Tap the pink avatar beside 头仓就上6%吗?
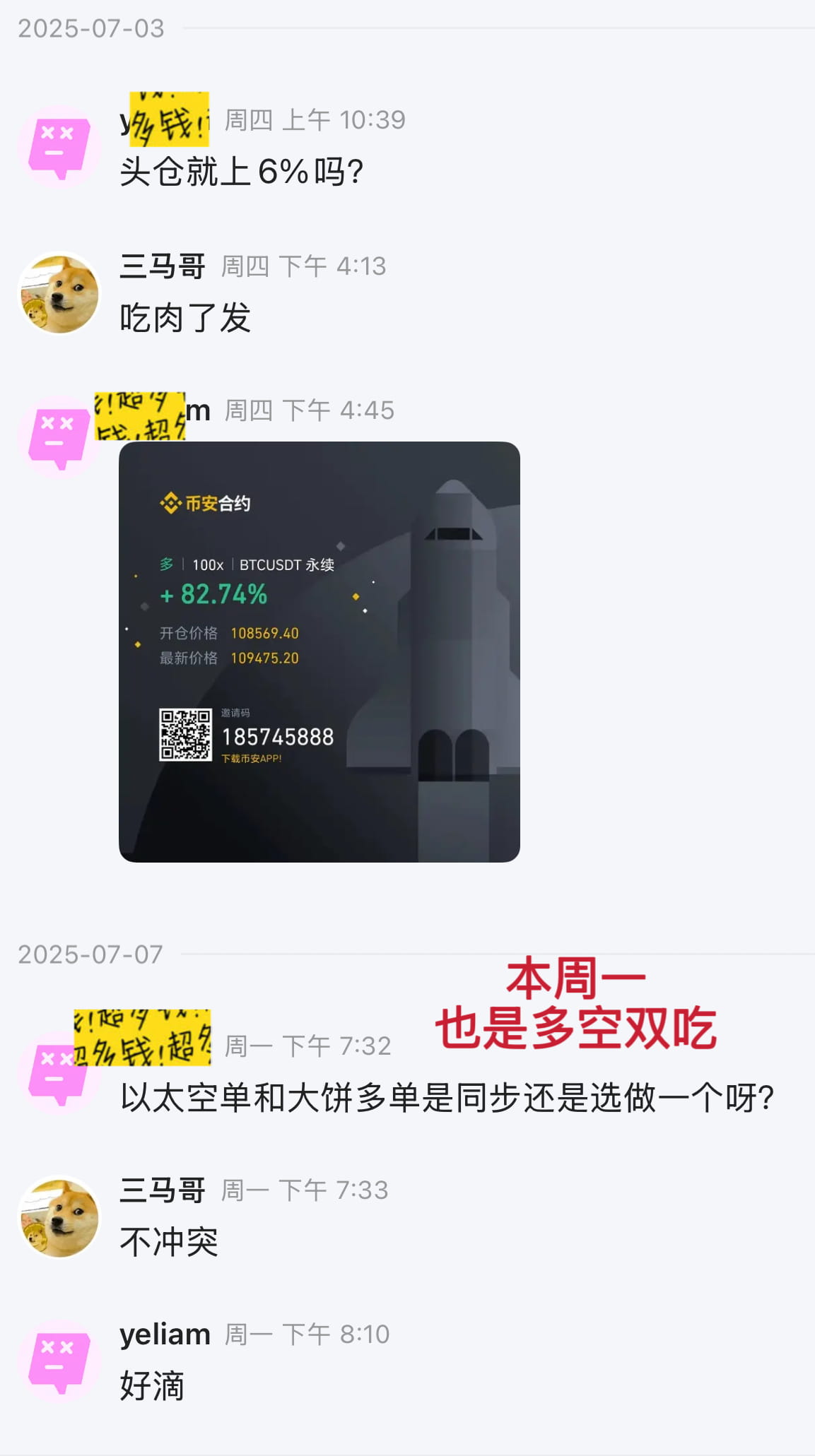This screenshot has height=1456, width=815. tap(59, 147)
